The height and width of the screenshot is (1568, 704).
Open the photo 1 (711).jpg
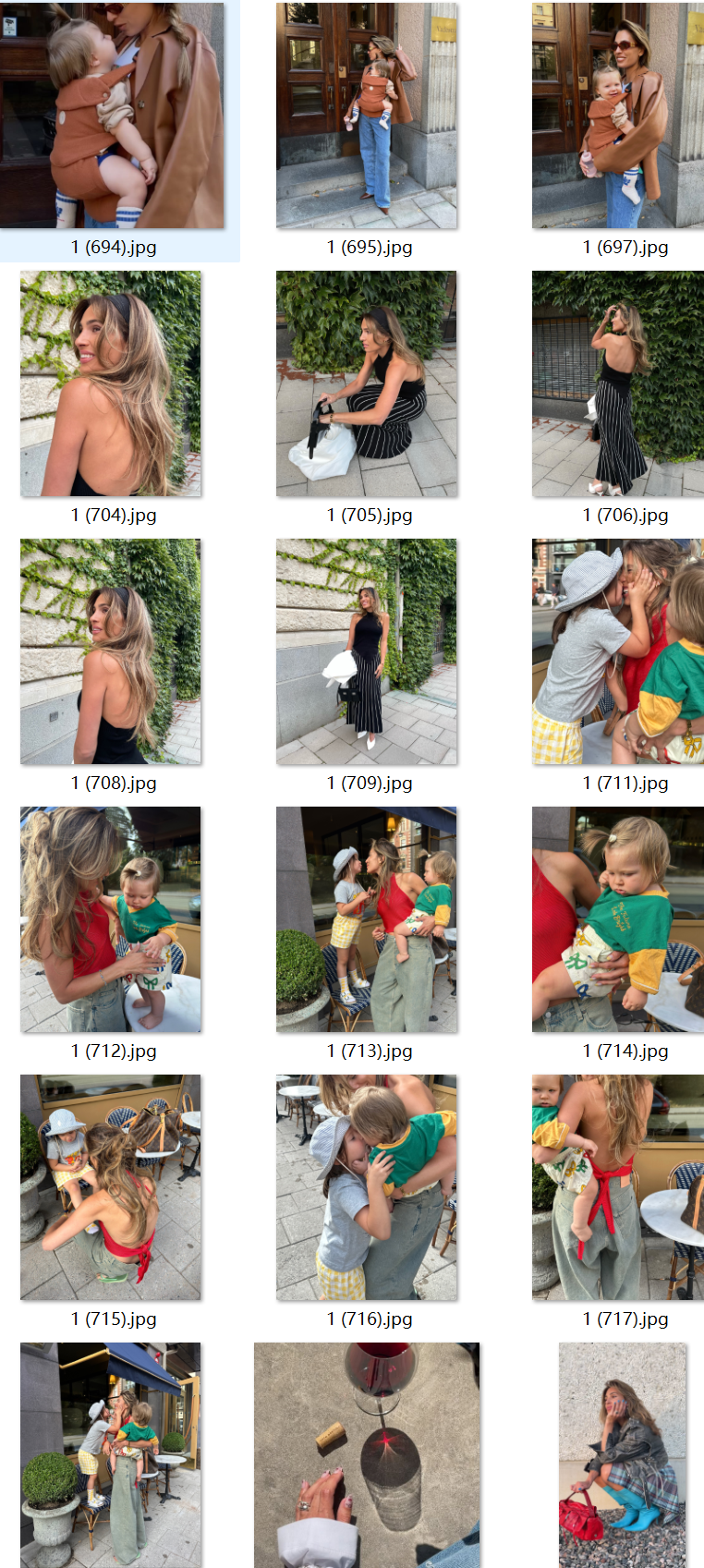tap(618, 651)
